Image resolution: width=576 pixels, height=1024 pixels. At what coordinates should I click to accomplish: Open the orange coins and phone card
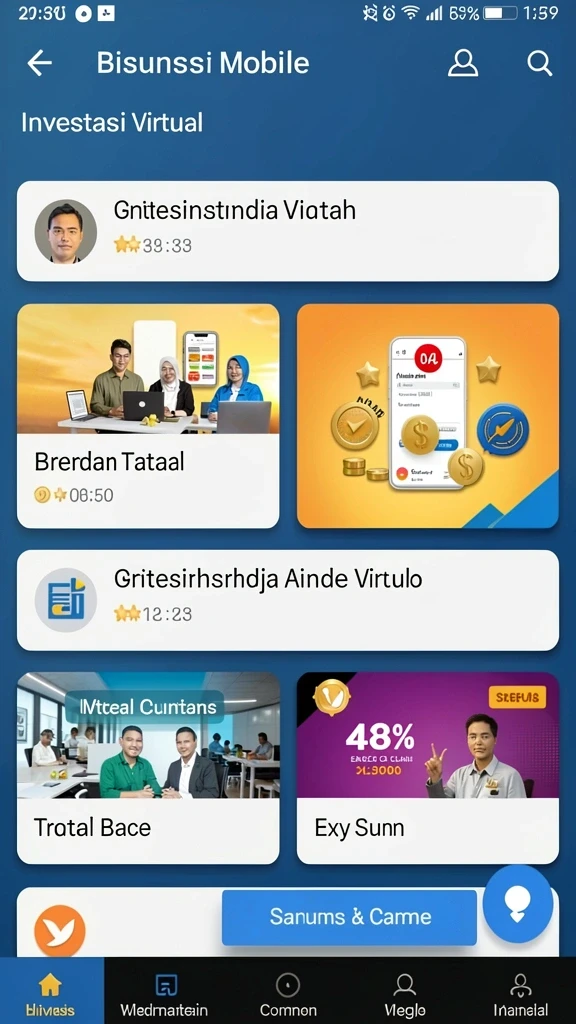coord(428,416)
